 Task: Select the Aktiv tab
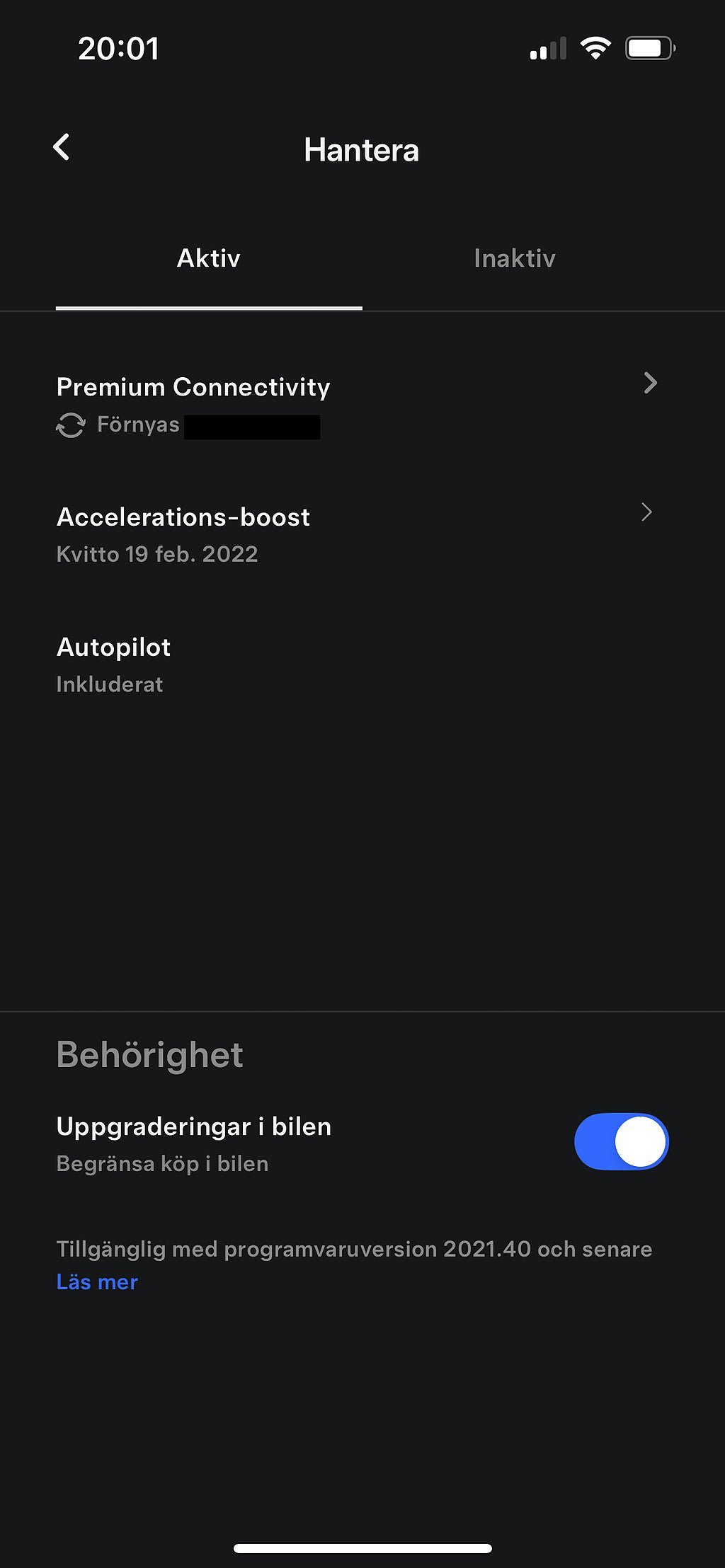tap(209, 259)
